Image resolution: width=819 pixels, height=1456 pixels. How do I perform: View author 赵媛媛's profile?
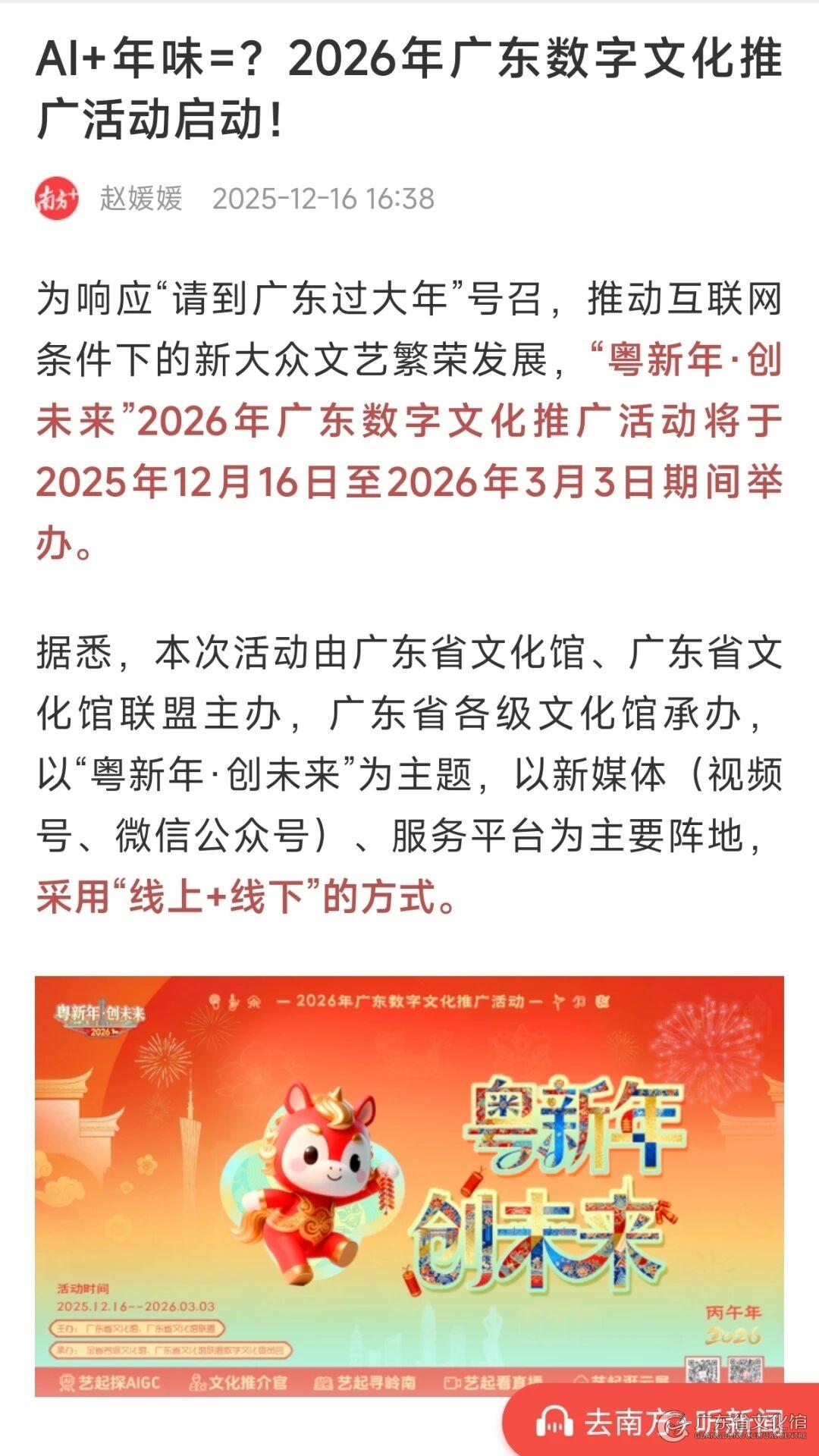click(x=141, y=199)
